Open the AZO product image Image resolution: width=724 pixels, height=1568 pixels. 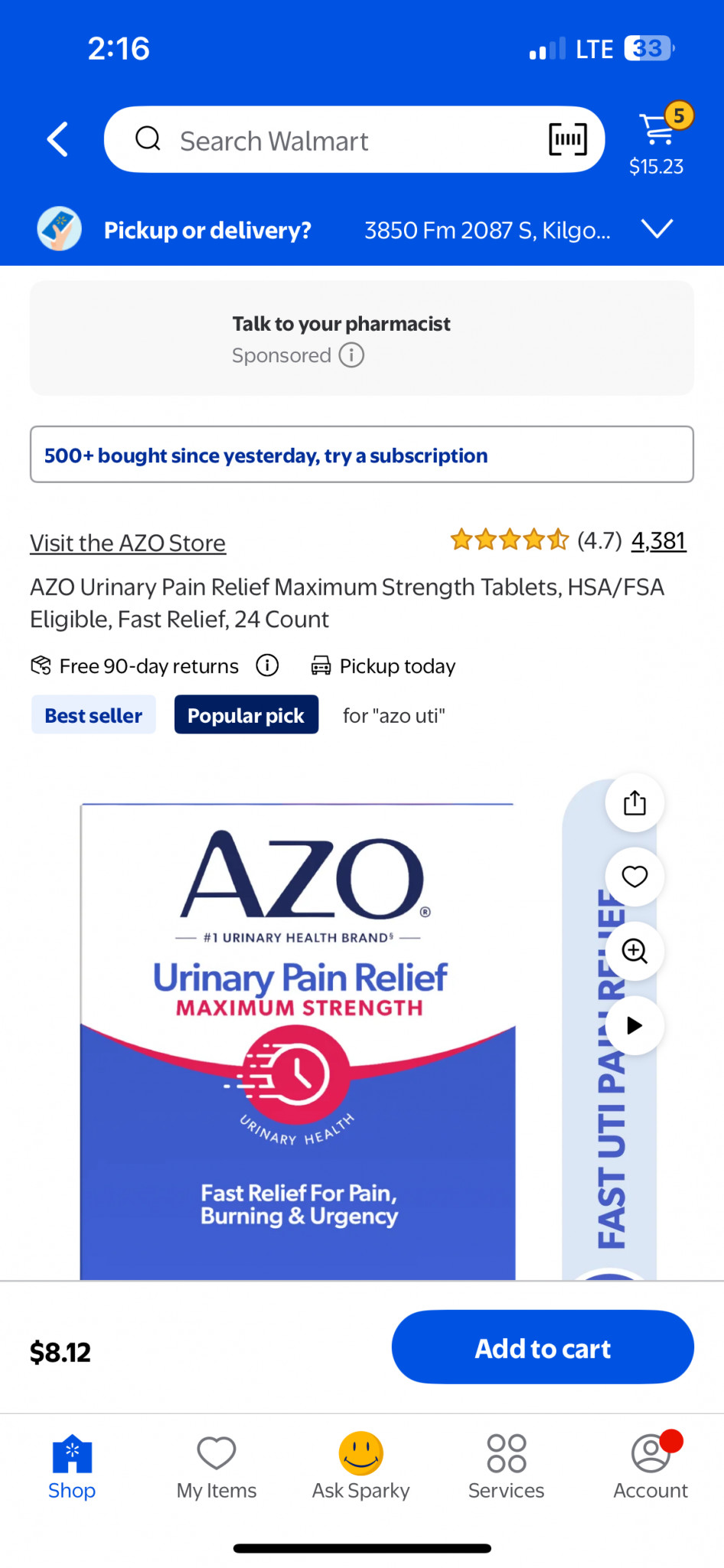(298, 1041)
